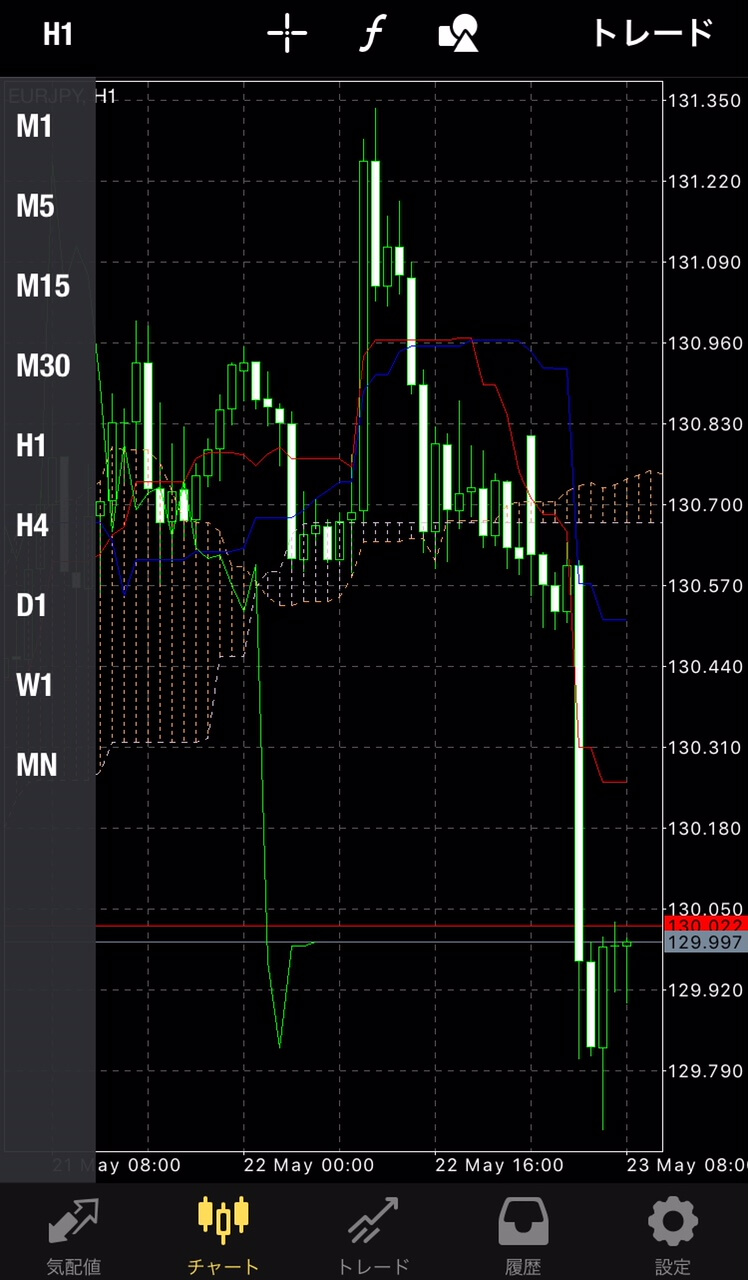Select the M5 timeframe

pos(35,207)
